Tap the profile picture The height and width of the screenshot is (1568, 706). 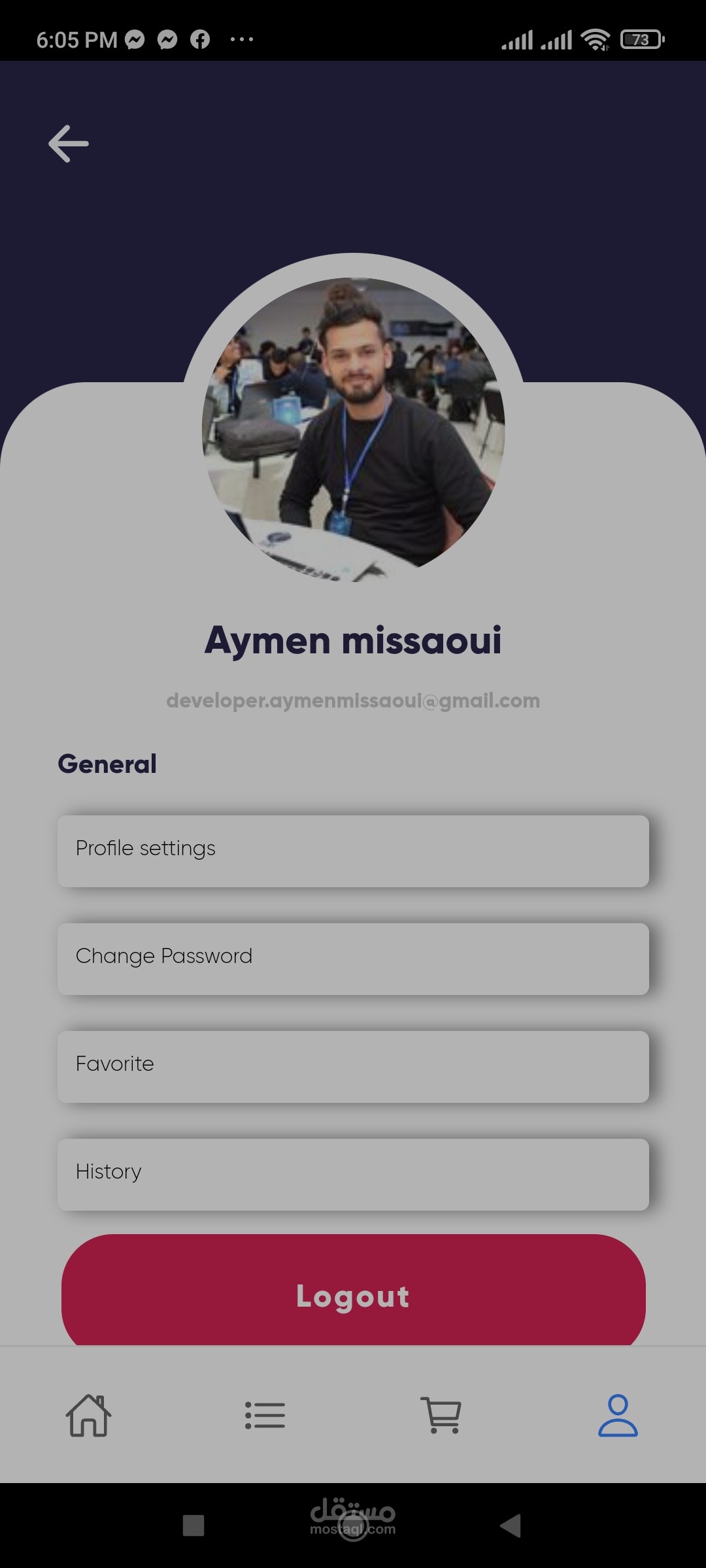(x=353, y=429)
